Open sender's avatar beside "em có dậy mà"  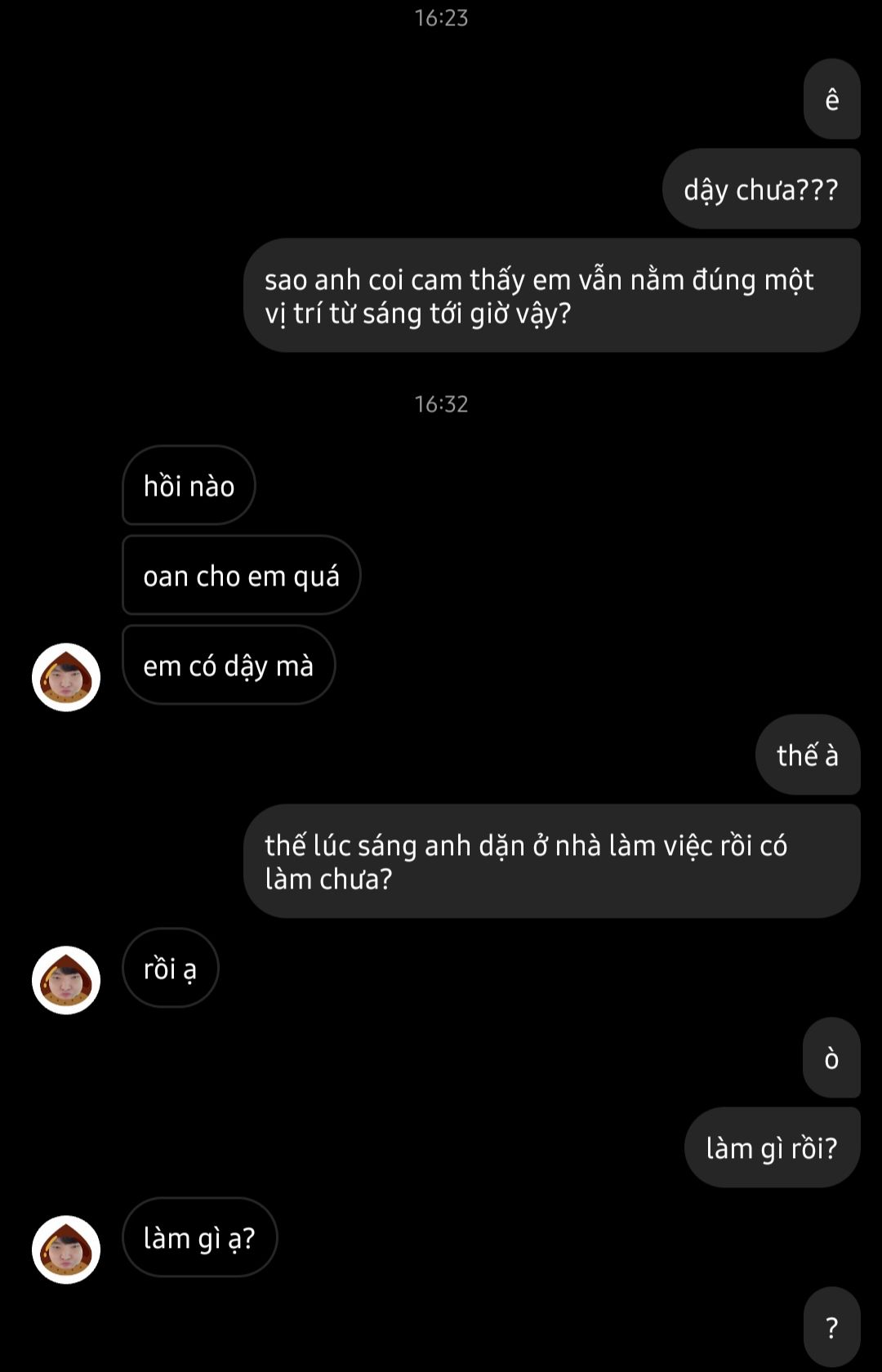pos(66,677)
